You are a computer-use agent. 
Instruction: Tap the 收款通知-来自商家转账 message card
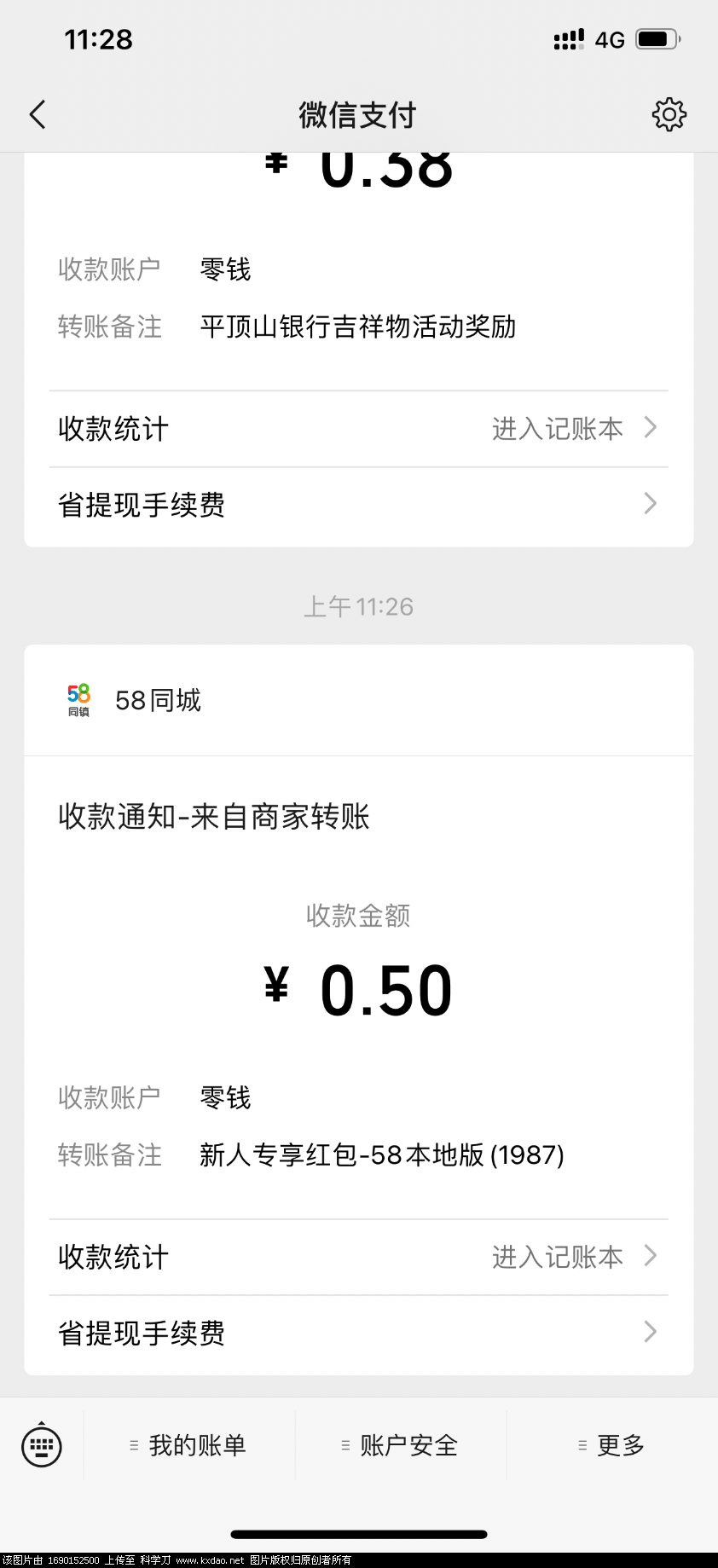(358, 816)
